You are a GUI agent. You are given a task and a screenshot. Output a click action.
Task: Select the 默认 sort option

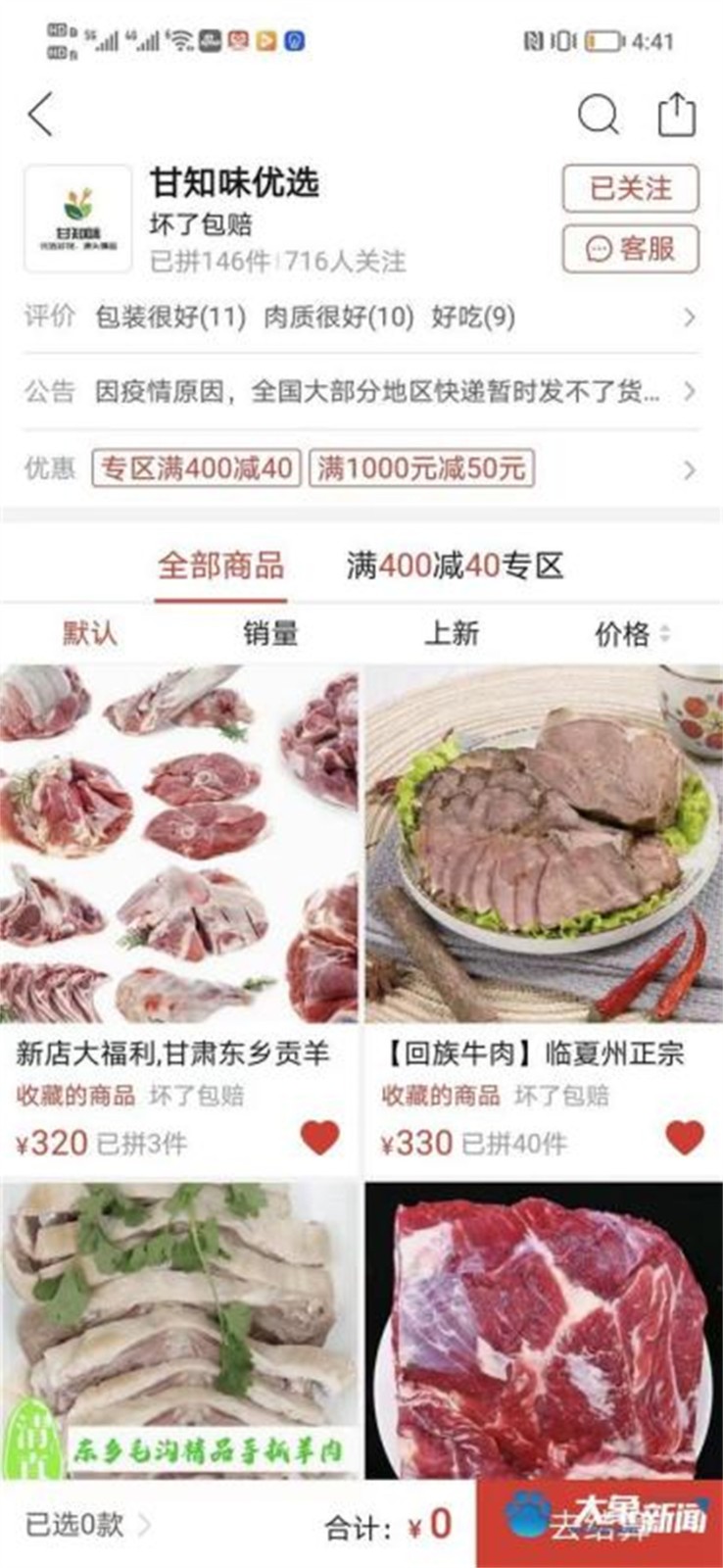coord(90,633)
